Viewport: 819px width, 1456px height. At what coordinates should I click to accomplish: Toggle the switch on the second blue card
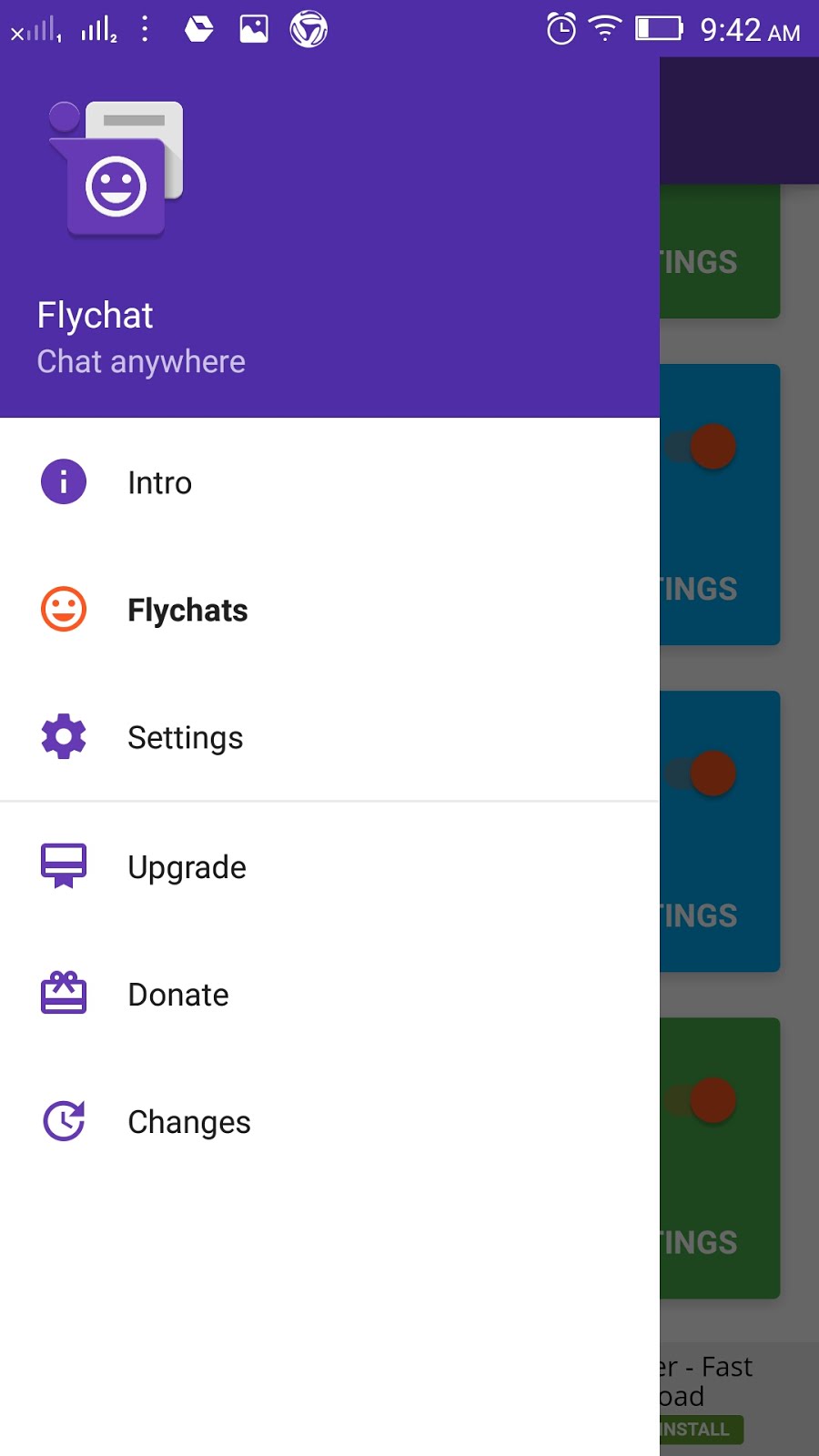[712, 773]
